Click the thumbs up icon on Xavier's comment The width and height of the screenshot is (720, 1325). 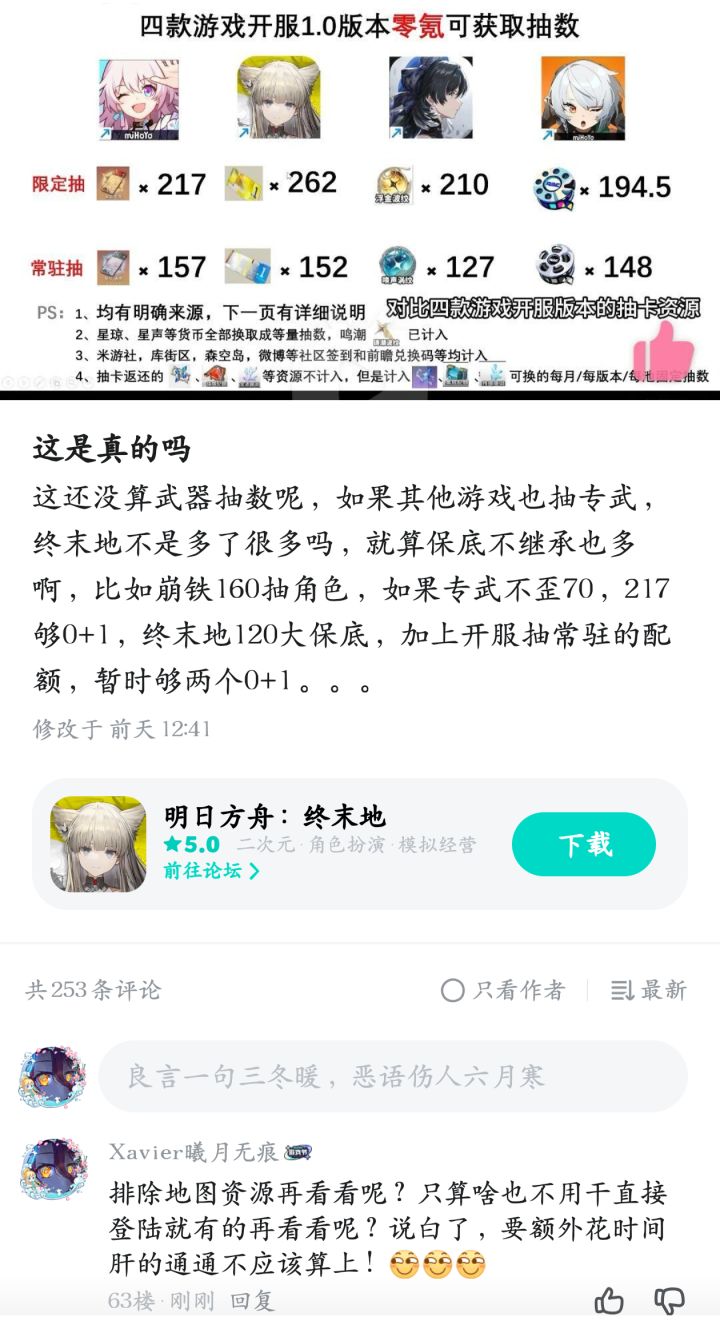609,1301
